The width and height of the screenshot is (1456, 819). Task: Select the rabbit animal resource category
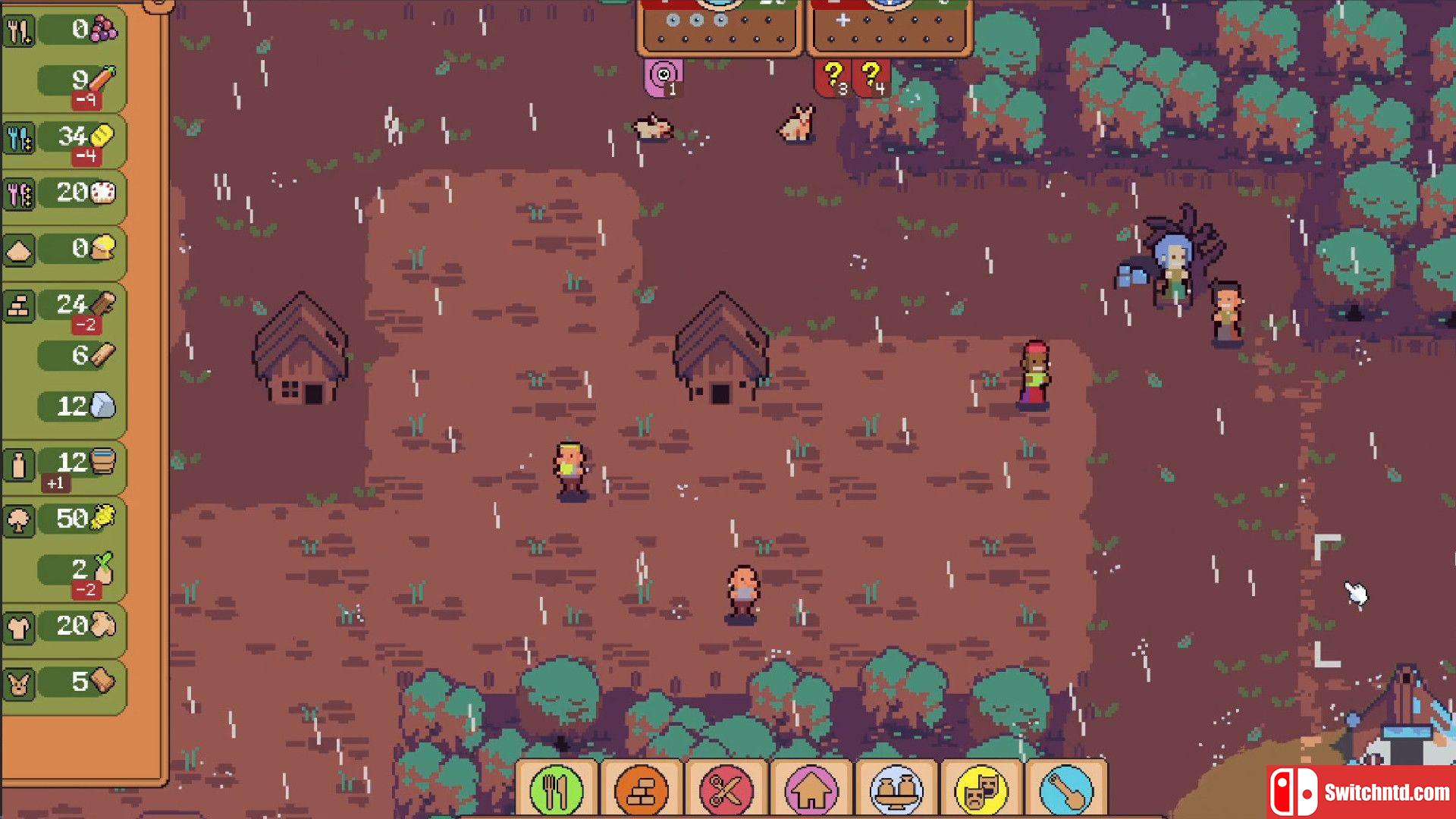(x=19, y=685)
